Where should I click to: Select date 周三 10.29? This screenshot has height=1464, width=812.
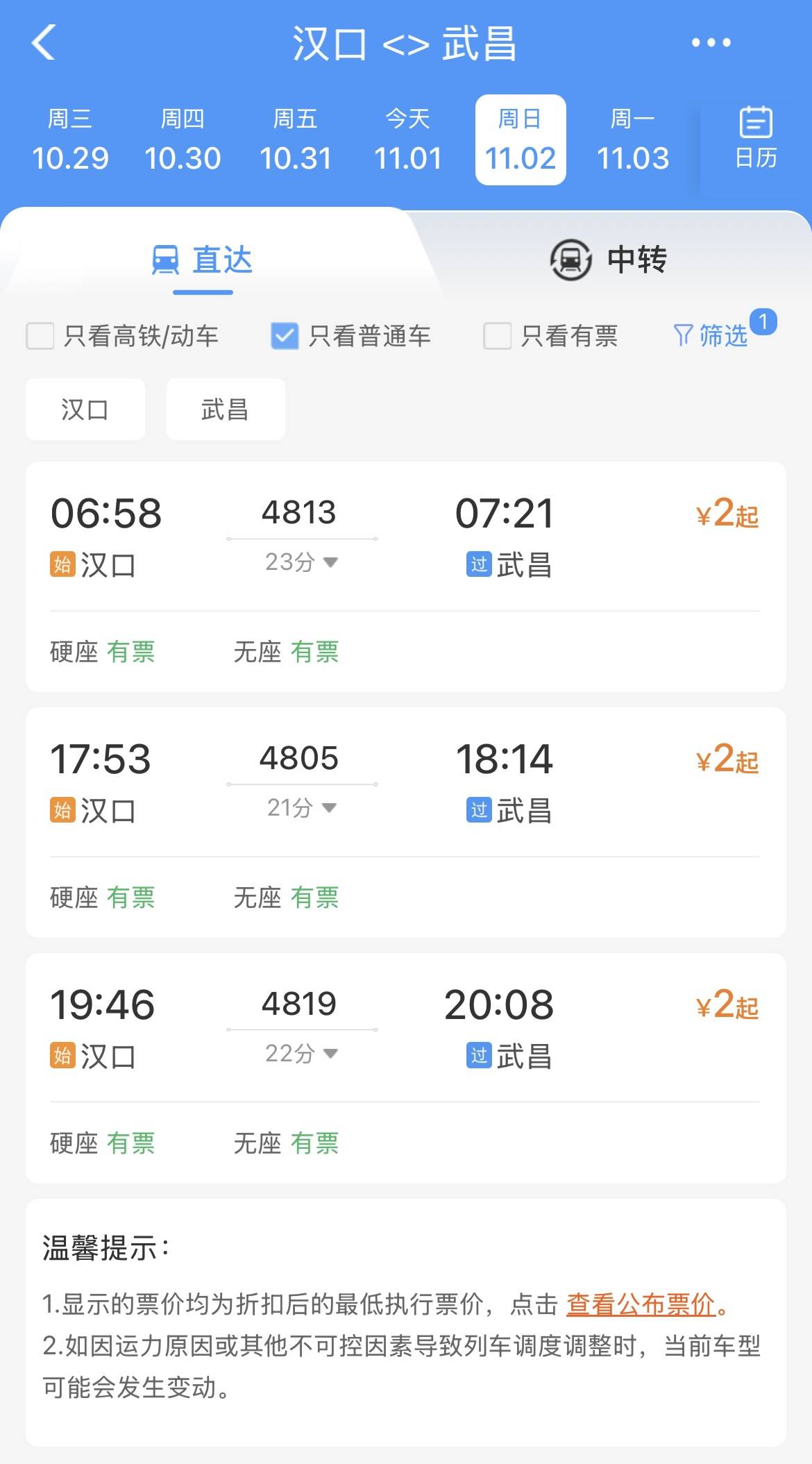[70, 140]
